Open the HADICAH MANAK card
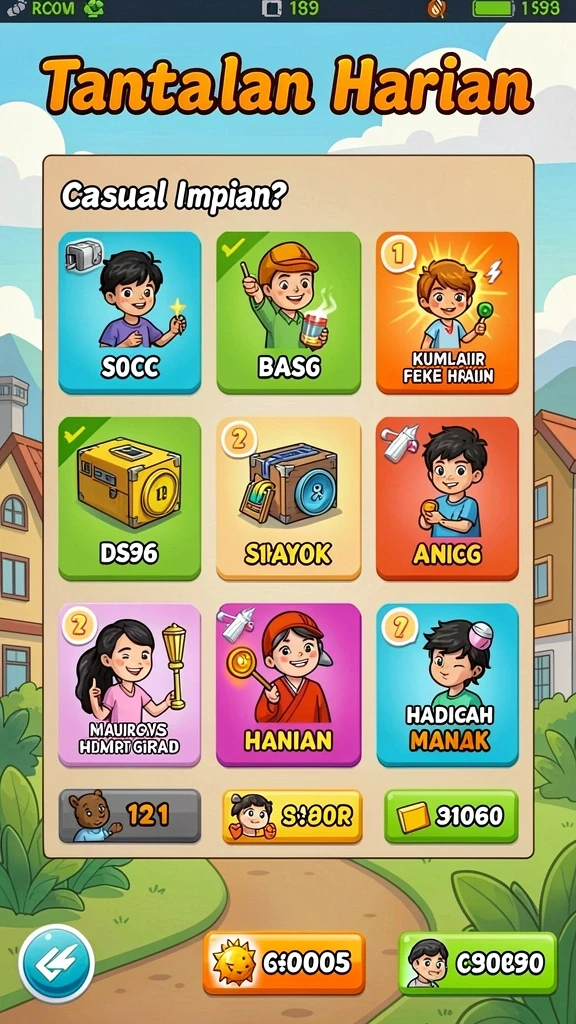This screenshot has height=1024, width=576. tap(447, 684)
